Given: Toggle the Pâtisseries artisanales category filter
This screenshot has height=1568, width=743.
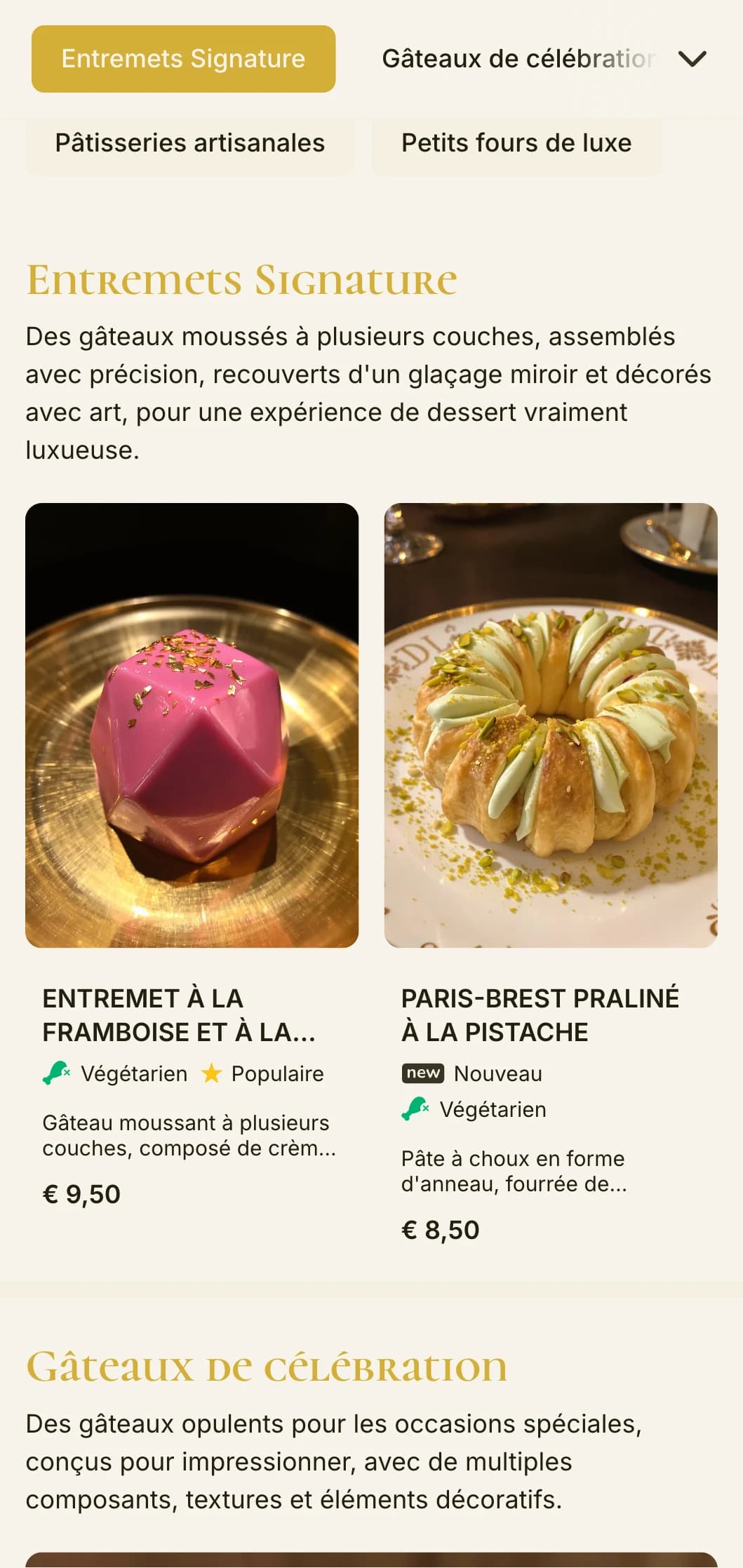Looking at the screenshot, I should click(189, 143).
